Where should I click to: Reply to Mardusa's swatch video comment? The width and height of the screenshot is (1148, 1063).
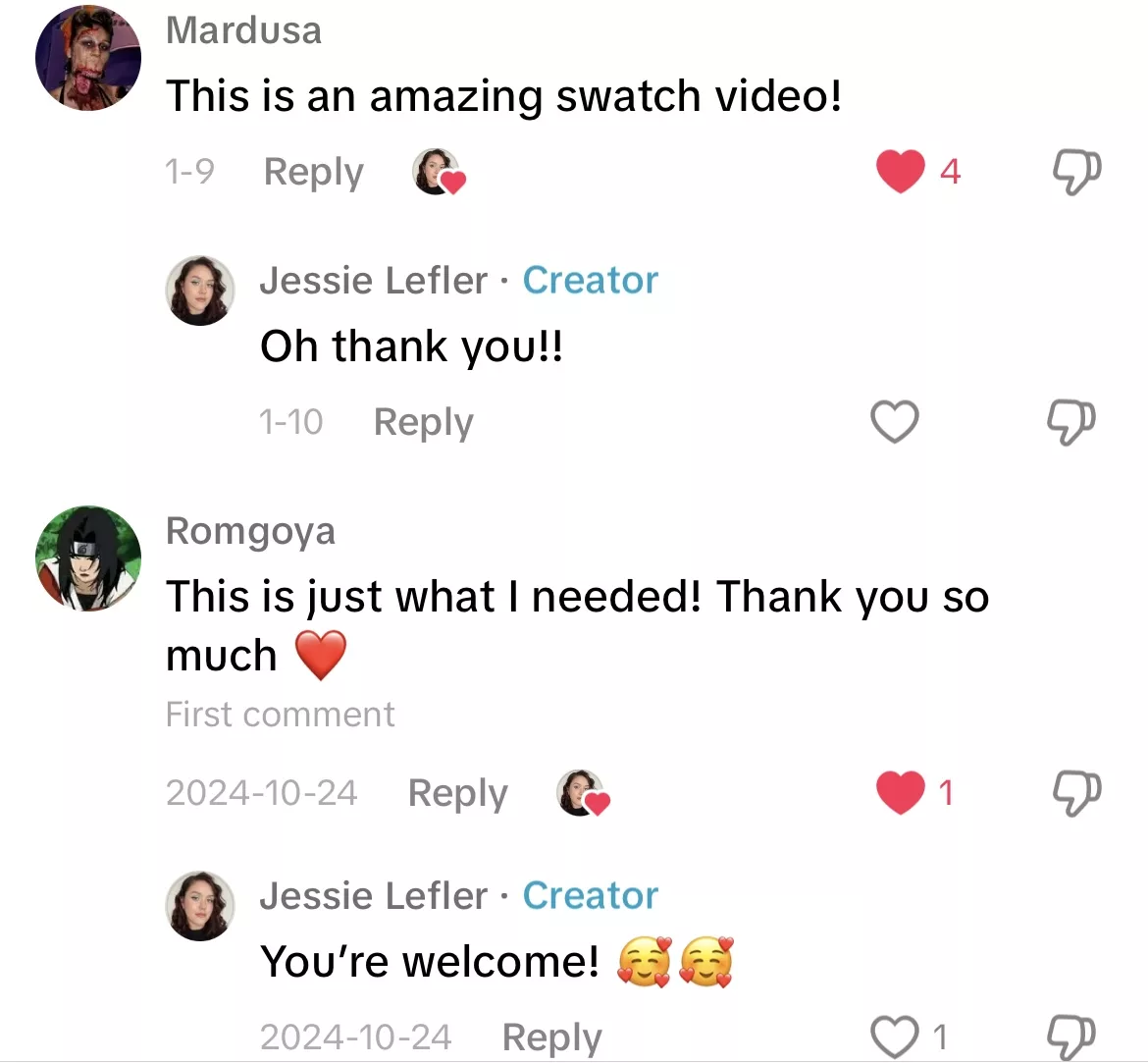[313, 172]
